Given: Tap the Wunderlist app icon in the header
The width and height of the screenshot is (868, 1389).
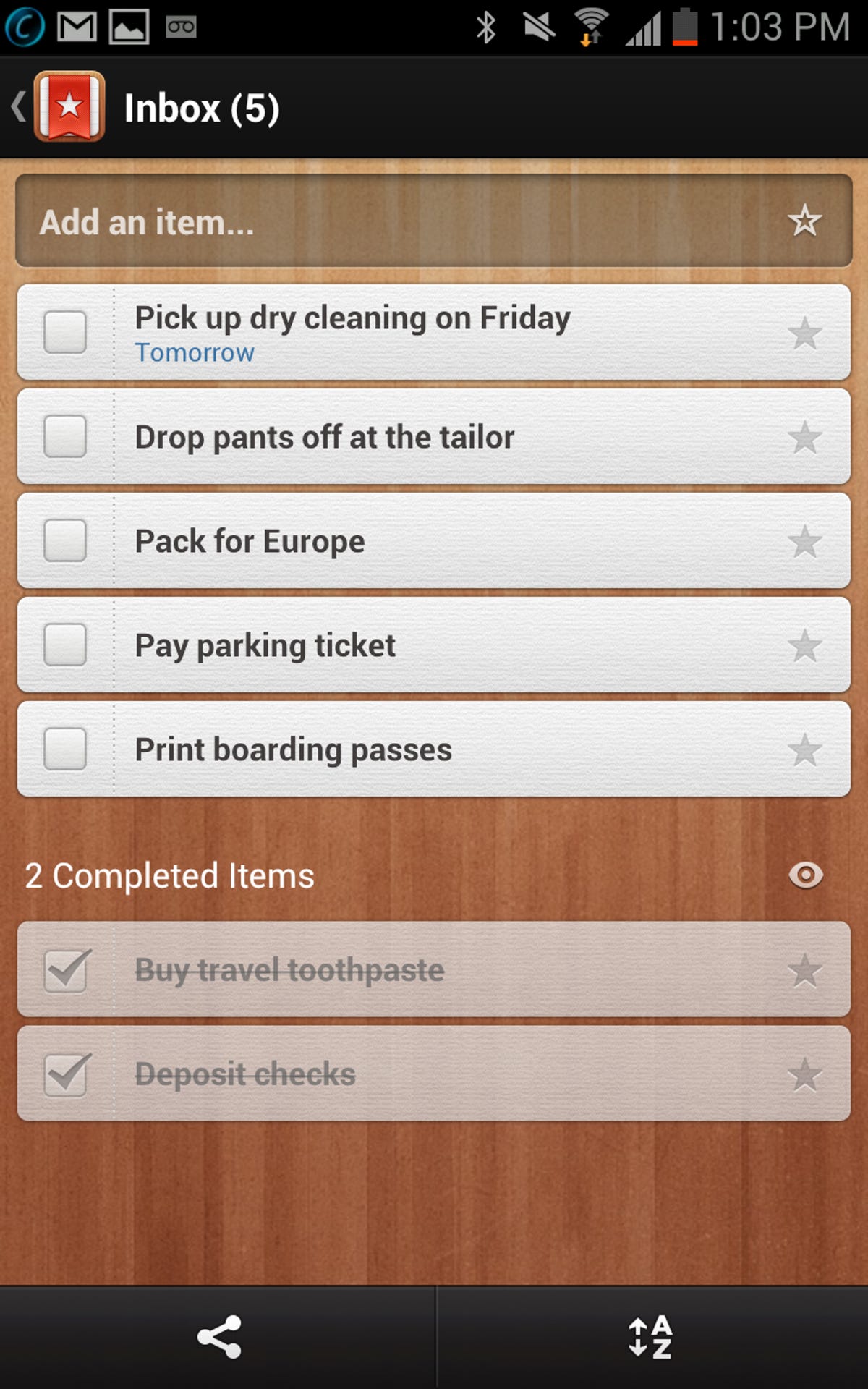Looking at the screenshot, I should pos(70,107).
